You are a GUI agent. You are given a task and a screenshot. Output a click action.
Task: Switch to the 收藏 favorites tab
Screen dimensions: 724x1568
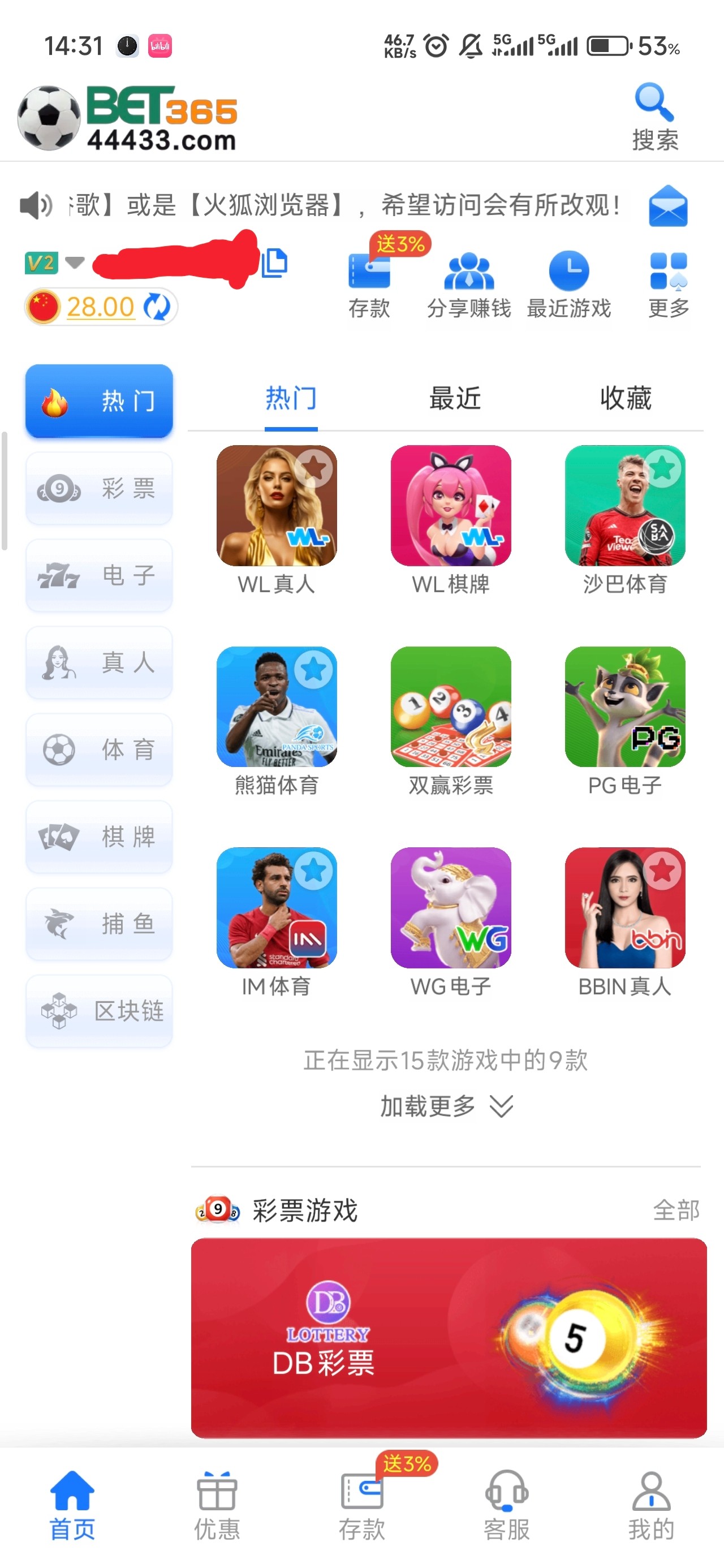(x=625, y=399)
